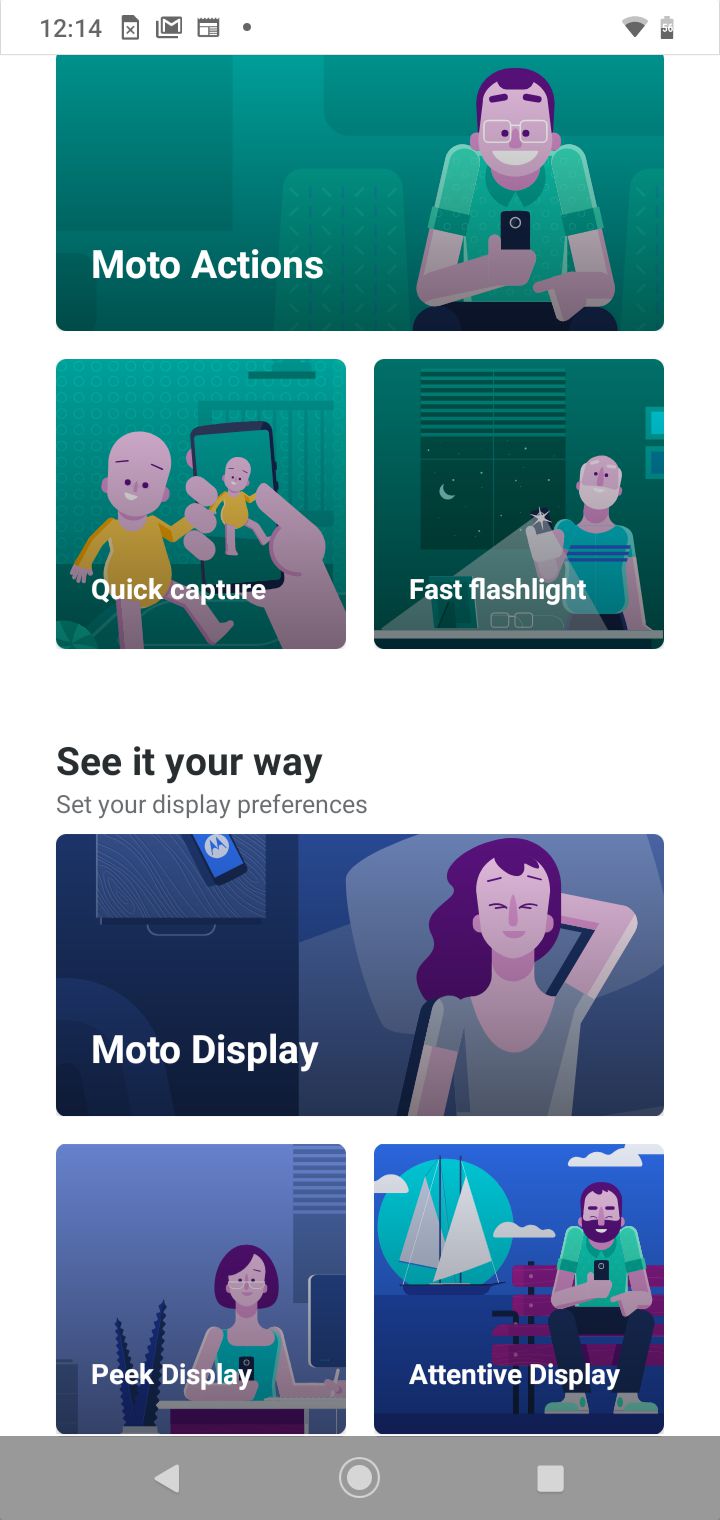The height and width of the screenshot is (1520, 720).
Task: Open the recent apps view
Action: click(x=550, y=1478)
